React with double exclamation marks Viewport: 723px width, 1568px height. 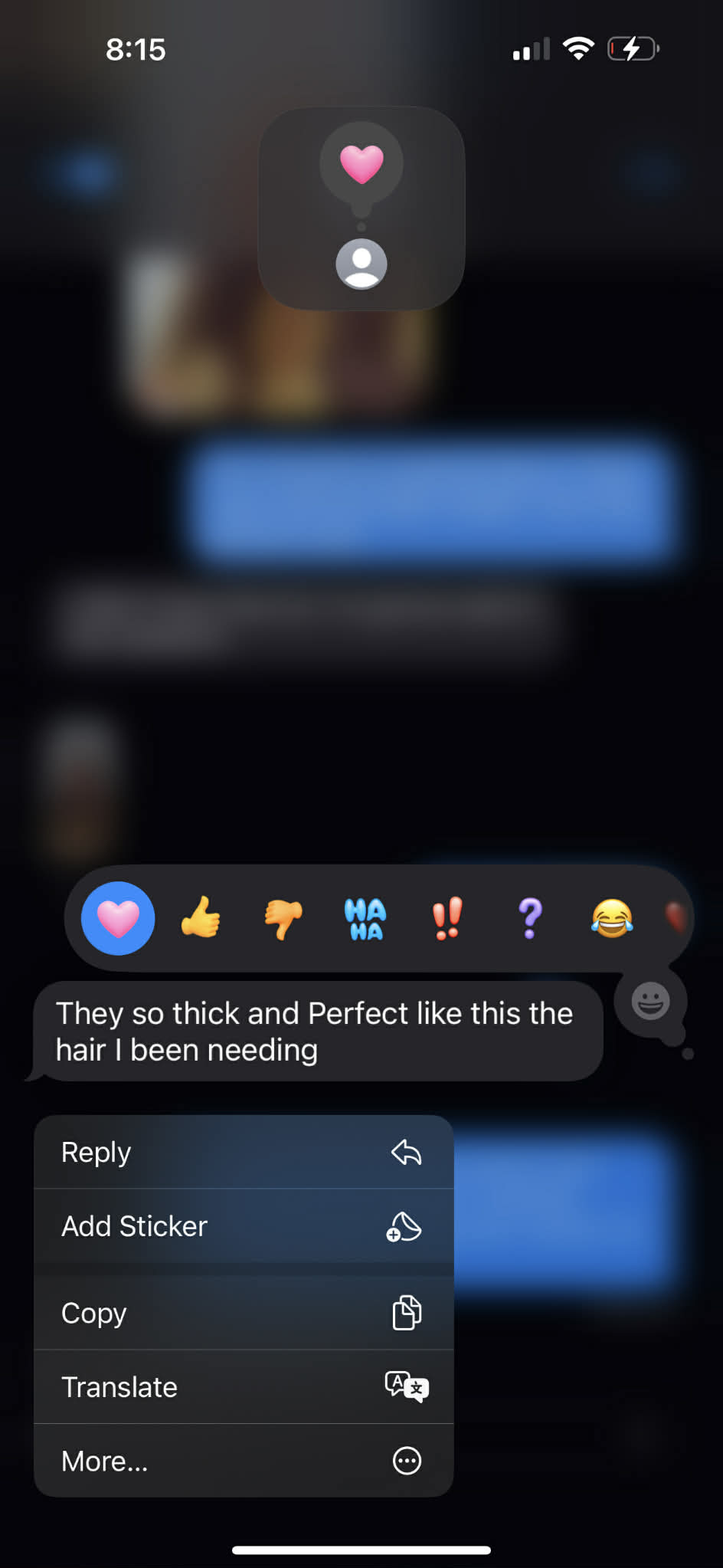447,918
